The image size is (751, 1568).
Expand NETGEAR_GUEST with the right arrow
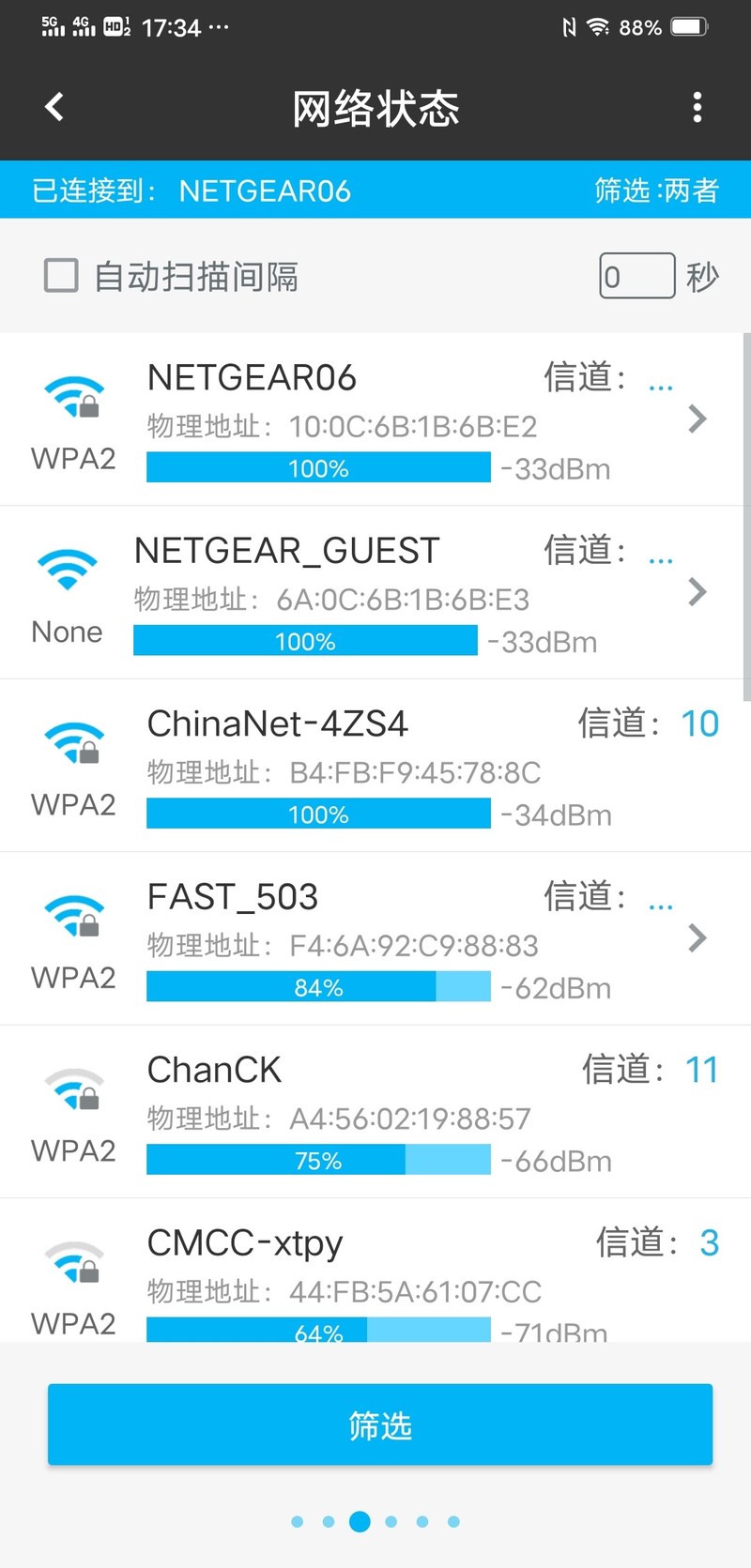pyautogui.click(x=697, y=592)
